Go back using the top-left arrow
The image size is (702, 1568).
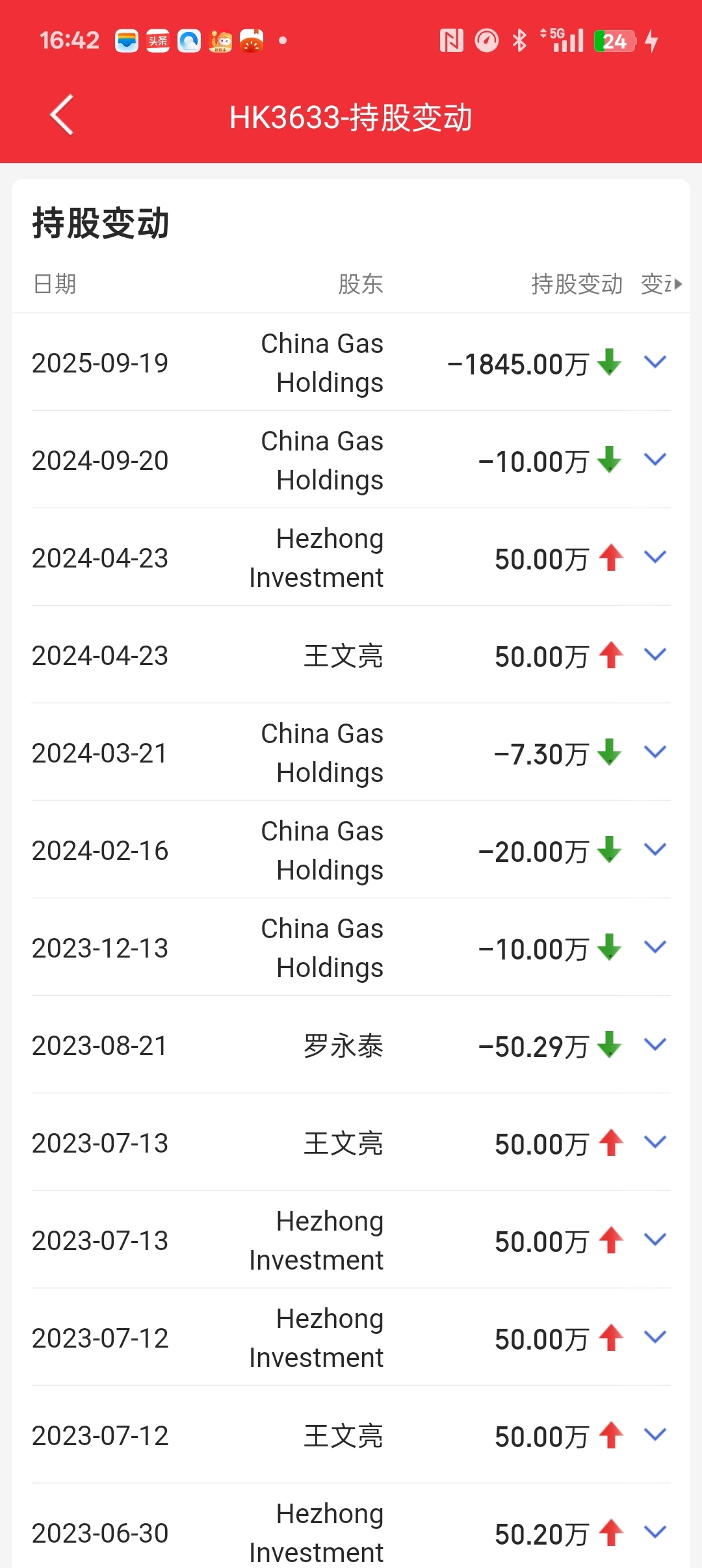[x=62, y=115]
